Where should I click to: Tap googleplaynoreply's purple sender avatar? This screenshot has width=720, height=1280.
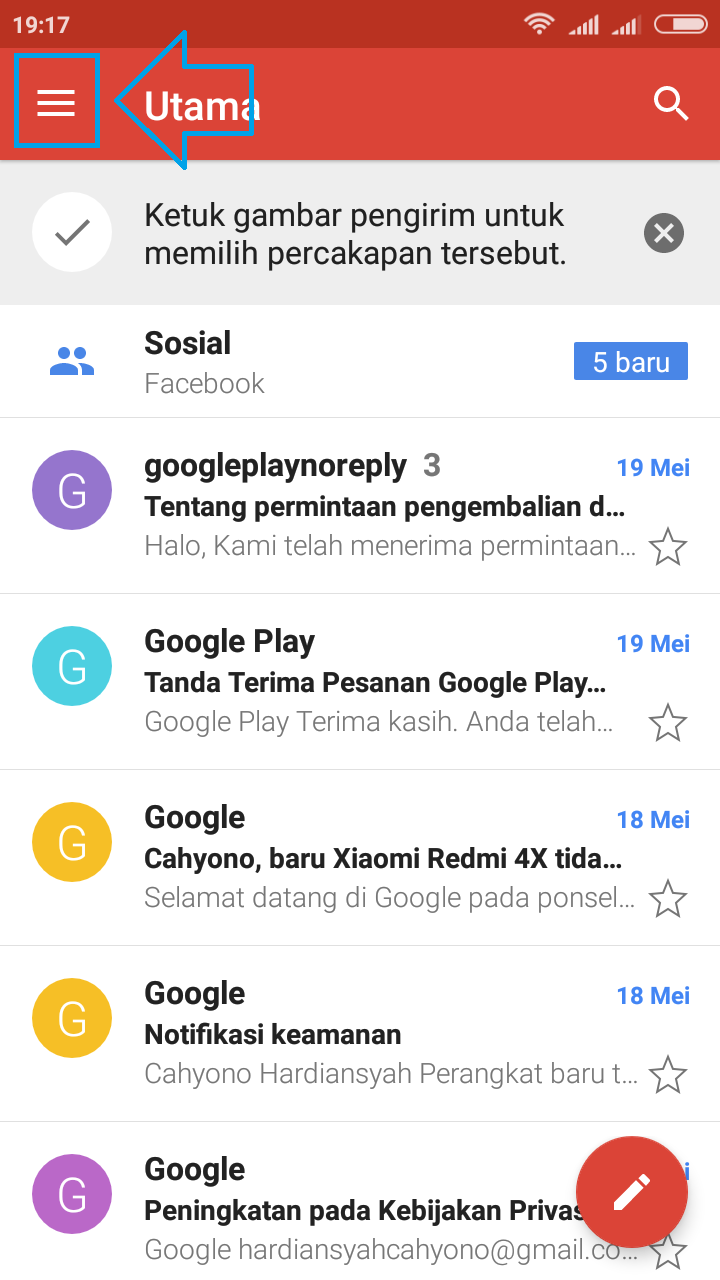(x=71, y=489)
